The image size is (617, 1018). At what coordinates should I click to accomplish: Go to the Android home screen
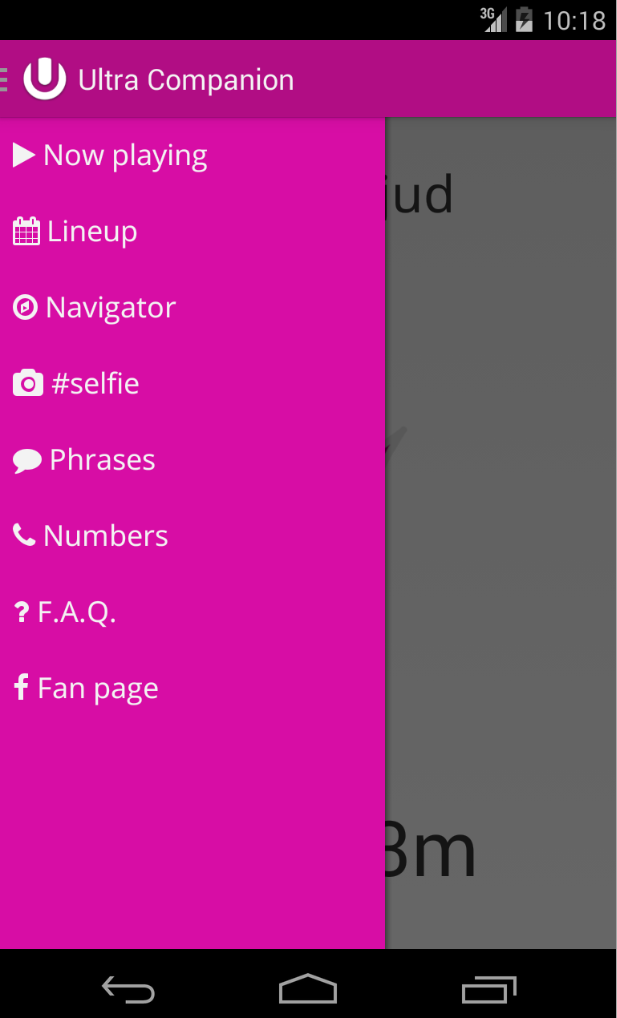(308, 990)
